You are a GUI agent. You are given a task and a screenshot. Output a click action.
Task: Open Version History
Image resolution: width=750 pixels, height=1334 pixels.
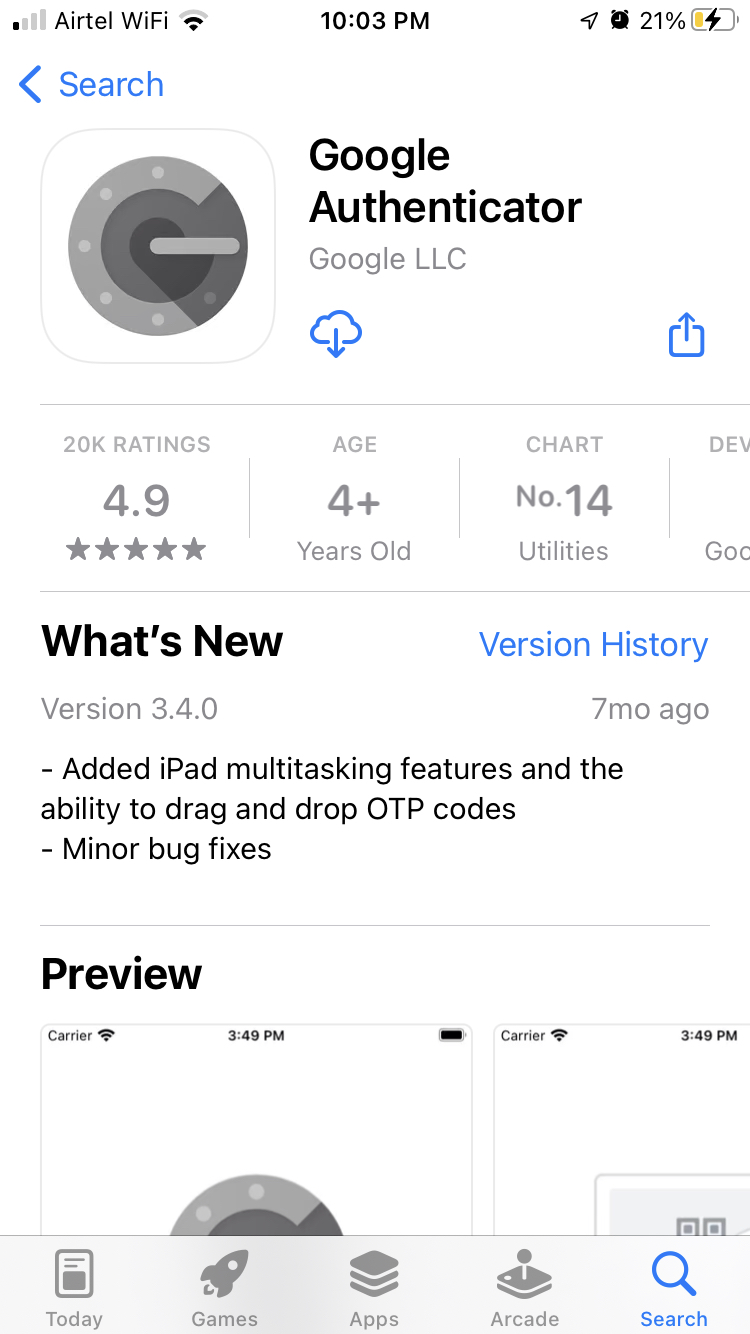(x=593, y=645)
